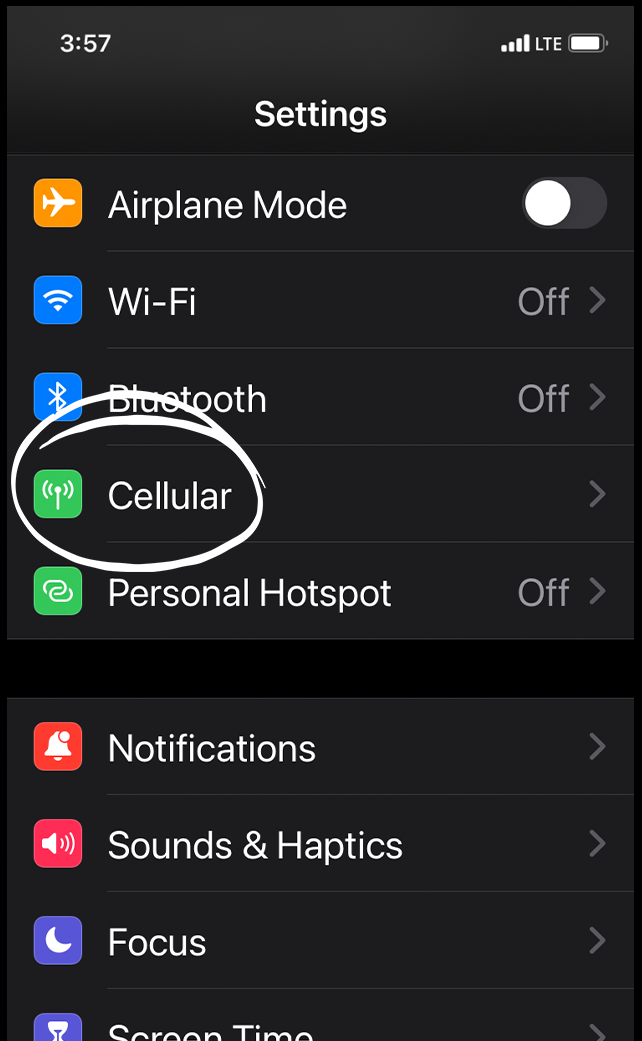Screen dimensions: 642x1041
Task: Open the Notifications row
Action: pyautogui.click(x=321, y=746)
